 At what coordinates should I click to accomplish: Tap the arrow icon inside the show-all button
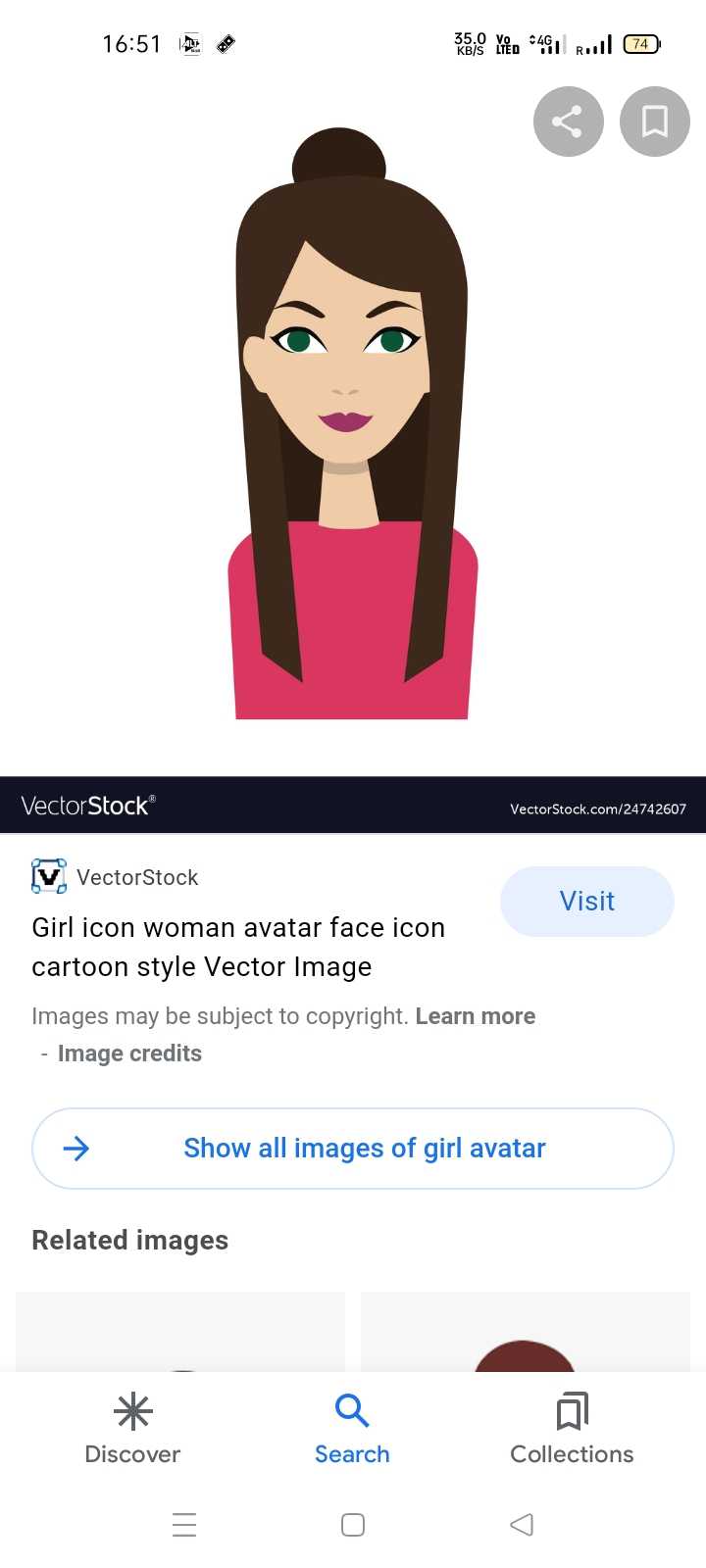[76, 1149]
